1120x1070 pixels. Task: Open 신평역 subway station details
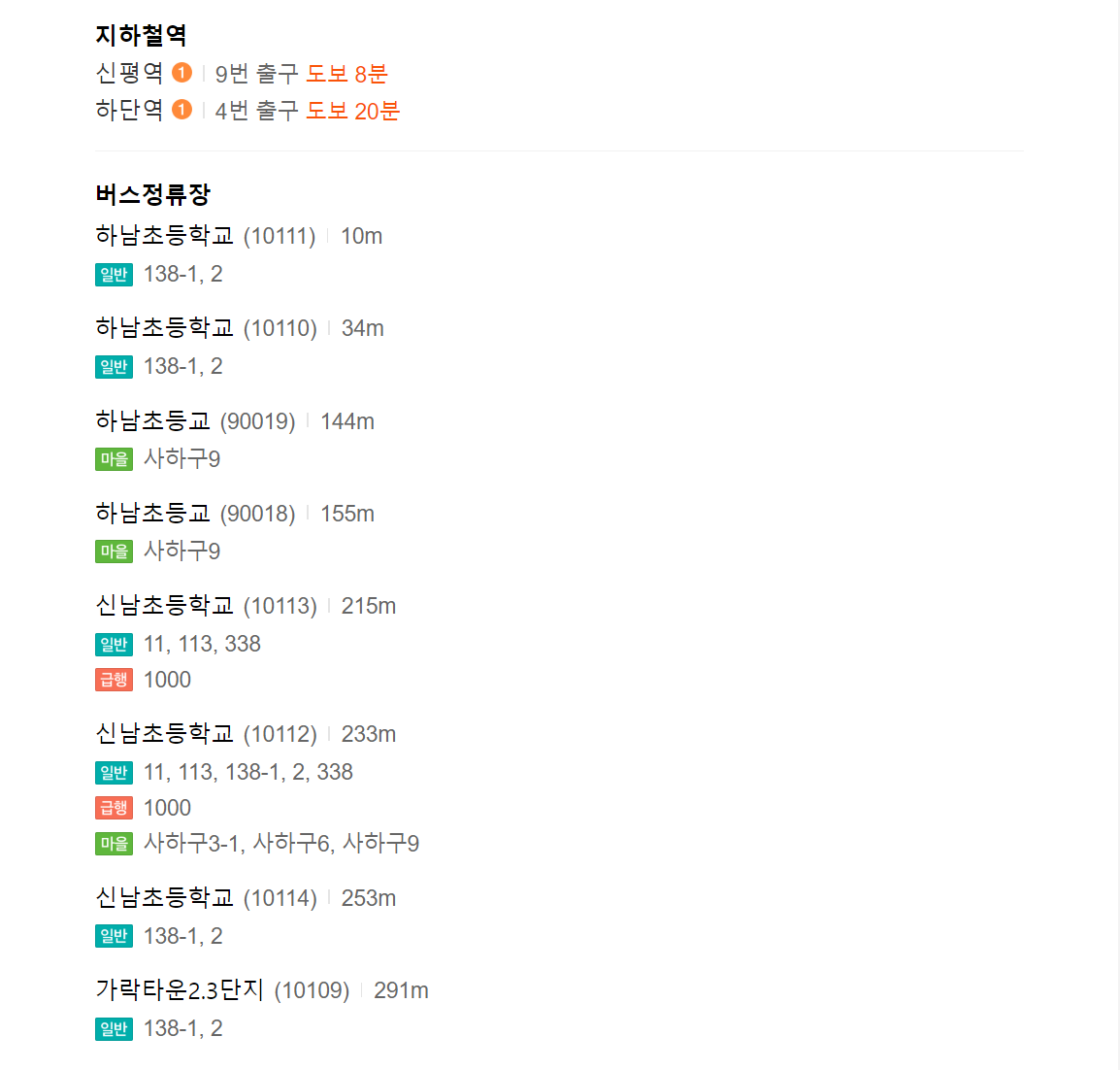(x=129, y=74)
